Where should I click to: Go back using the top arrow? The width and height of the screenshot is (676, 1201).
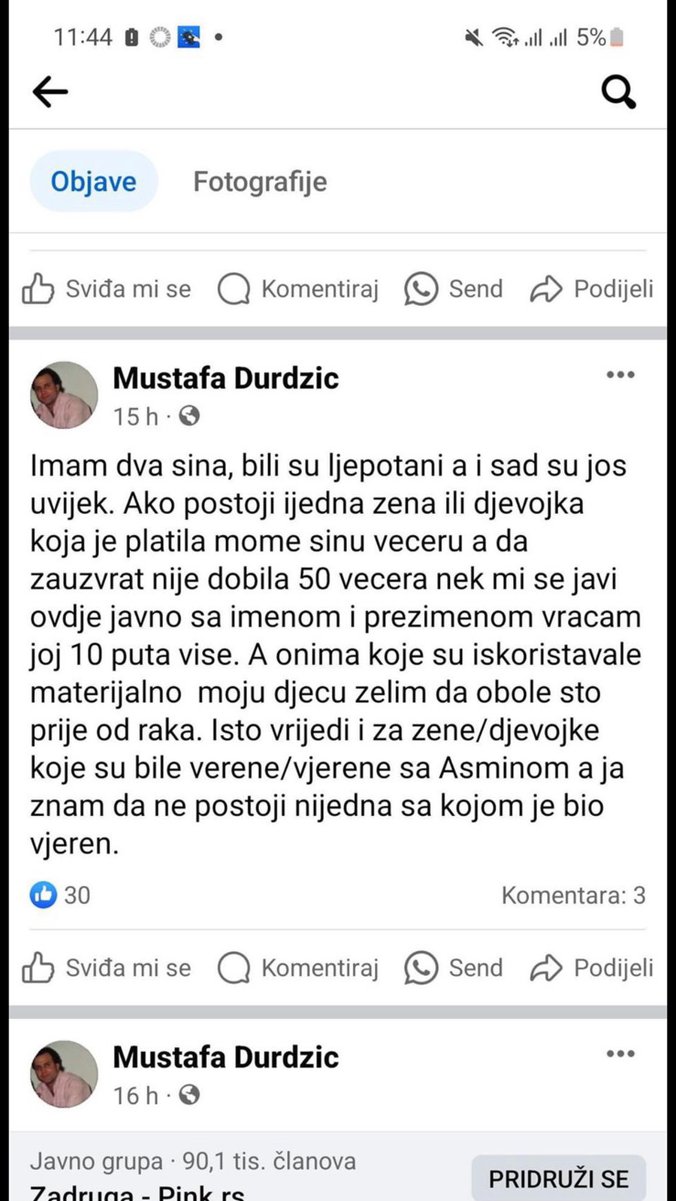coord(50,93)
